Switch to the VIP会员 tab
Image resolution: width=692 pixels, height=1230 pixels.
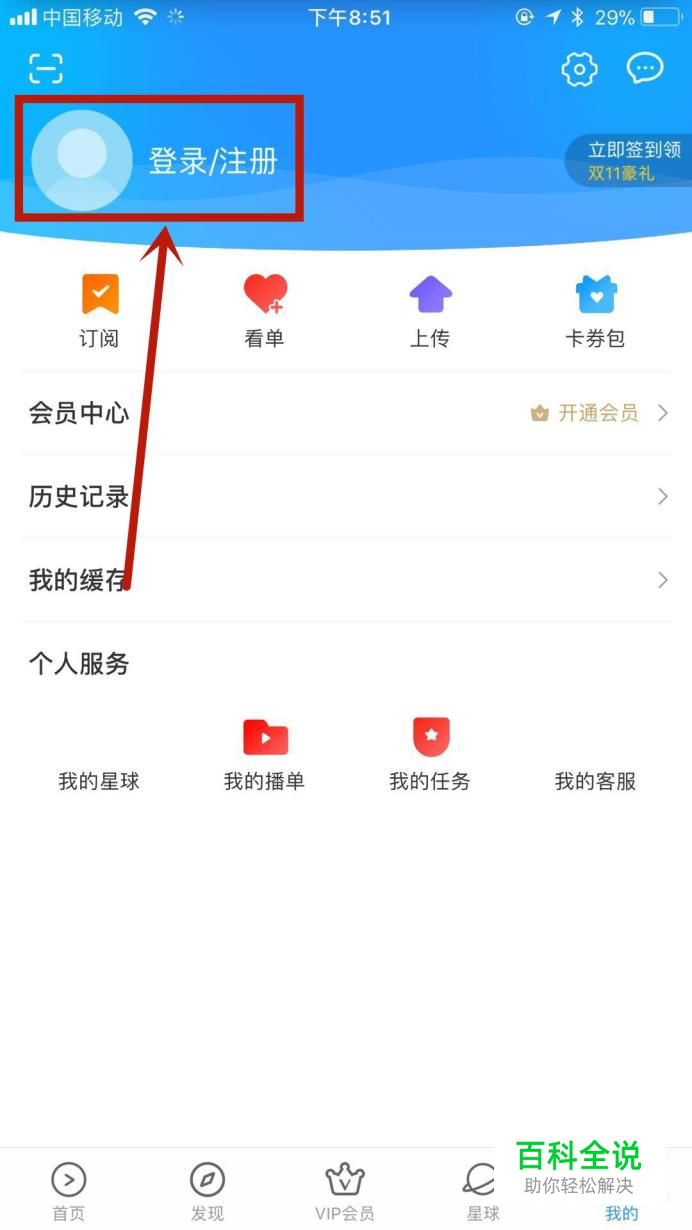pos(345,1192)
